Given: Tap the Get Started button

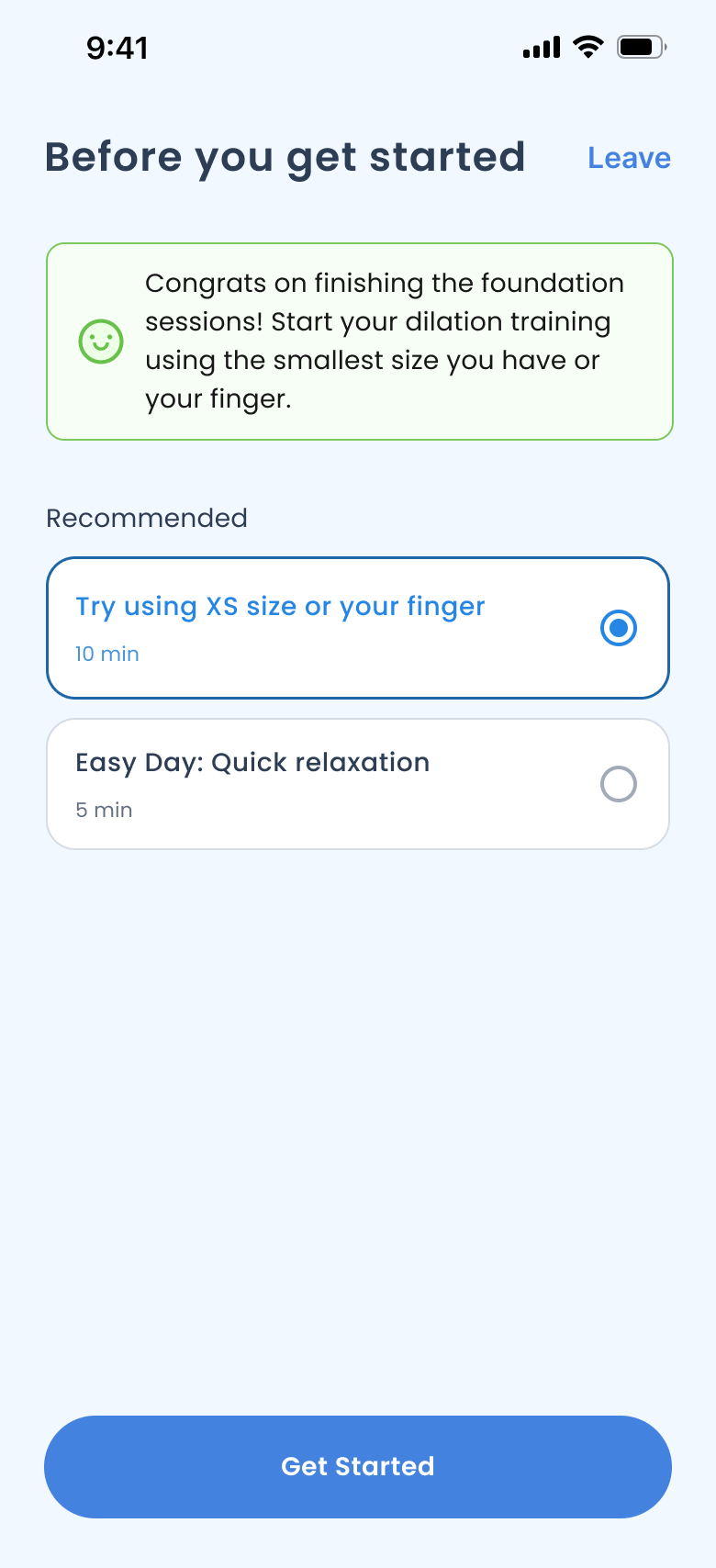Looking at the screenshot, I should (357, 1466).
